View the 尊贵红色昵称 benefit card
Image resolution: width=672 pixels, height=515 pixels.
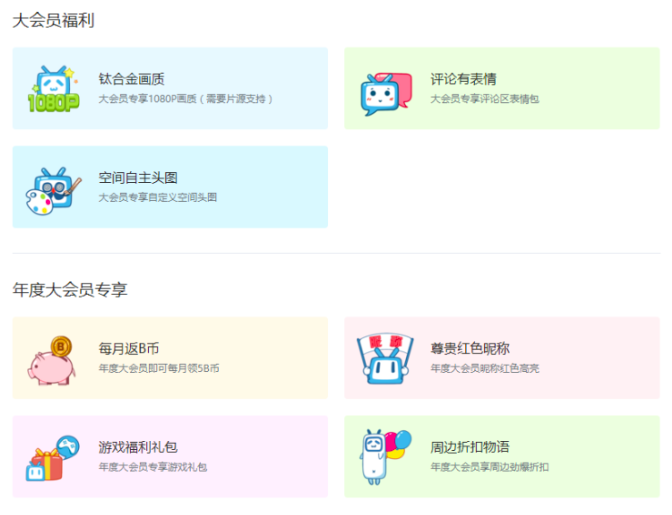pyautogui.click(x=501, y=358)
